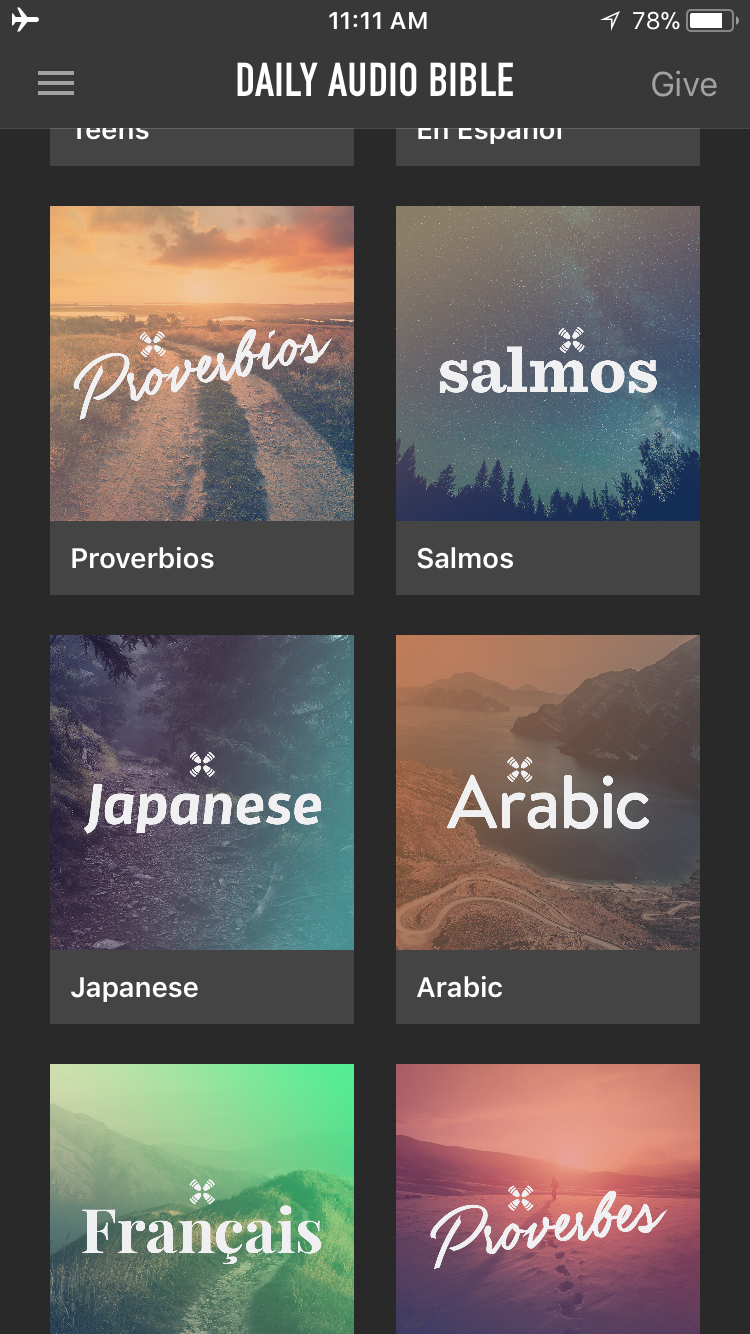Tap the Give button

(684, 84)
